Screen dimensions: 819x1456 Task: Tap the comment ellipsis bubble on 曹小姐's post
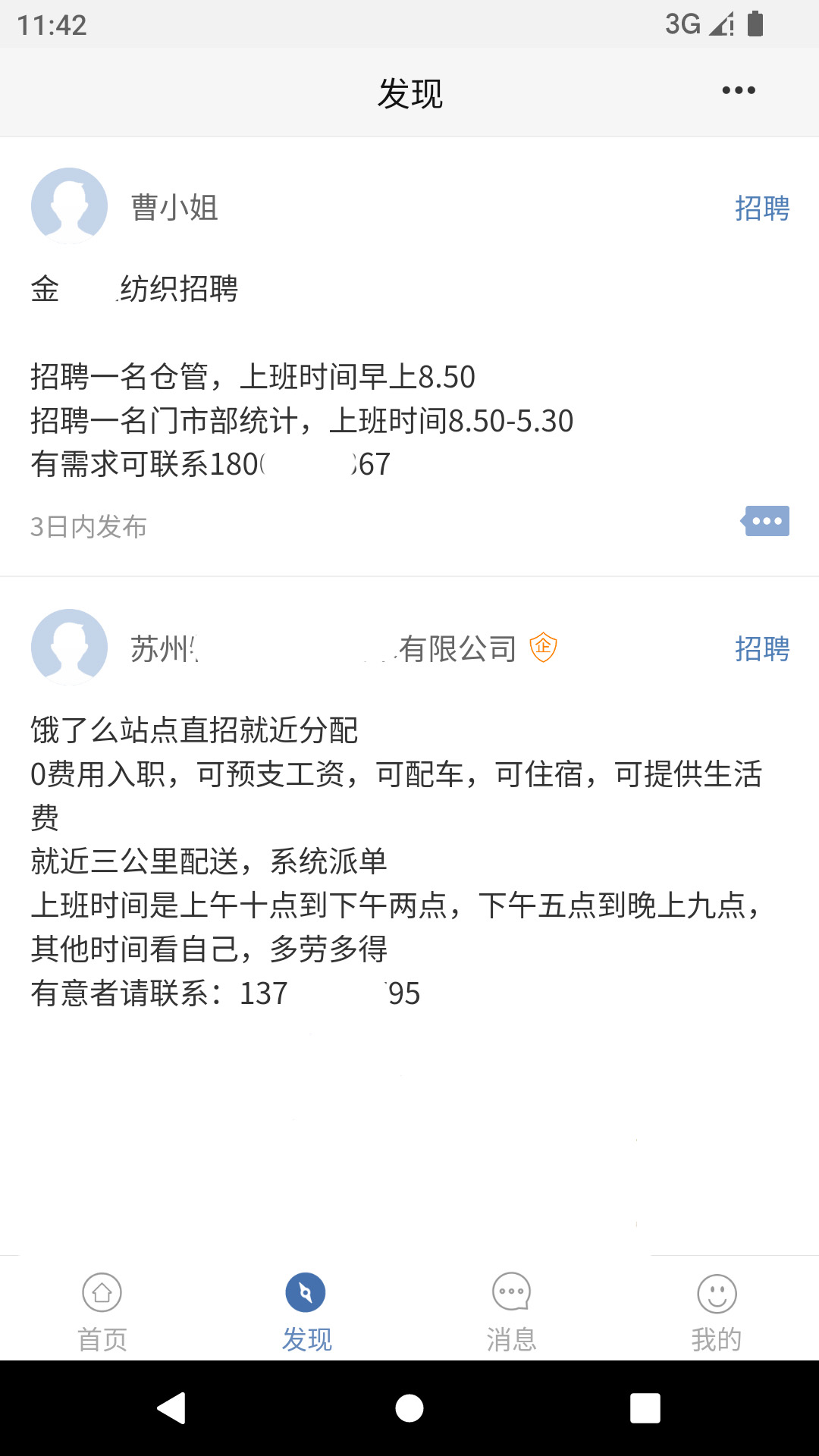coord(767,522)
